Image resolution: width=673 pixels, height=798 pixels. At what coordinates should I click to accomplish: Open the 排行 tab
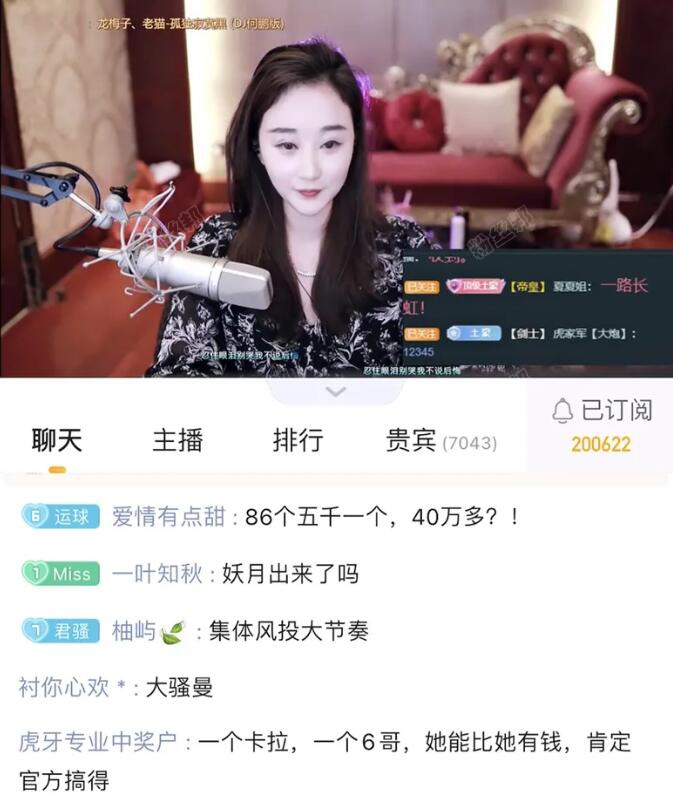coord(297,439)
